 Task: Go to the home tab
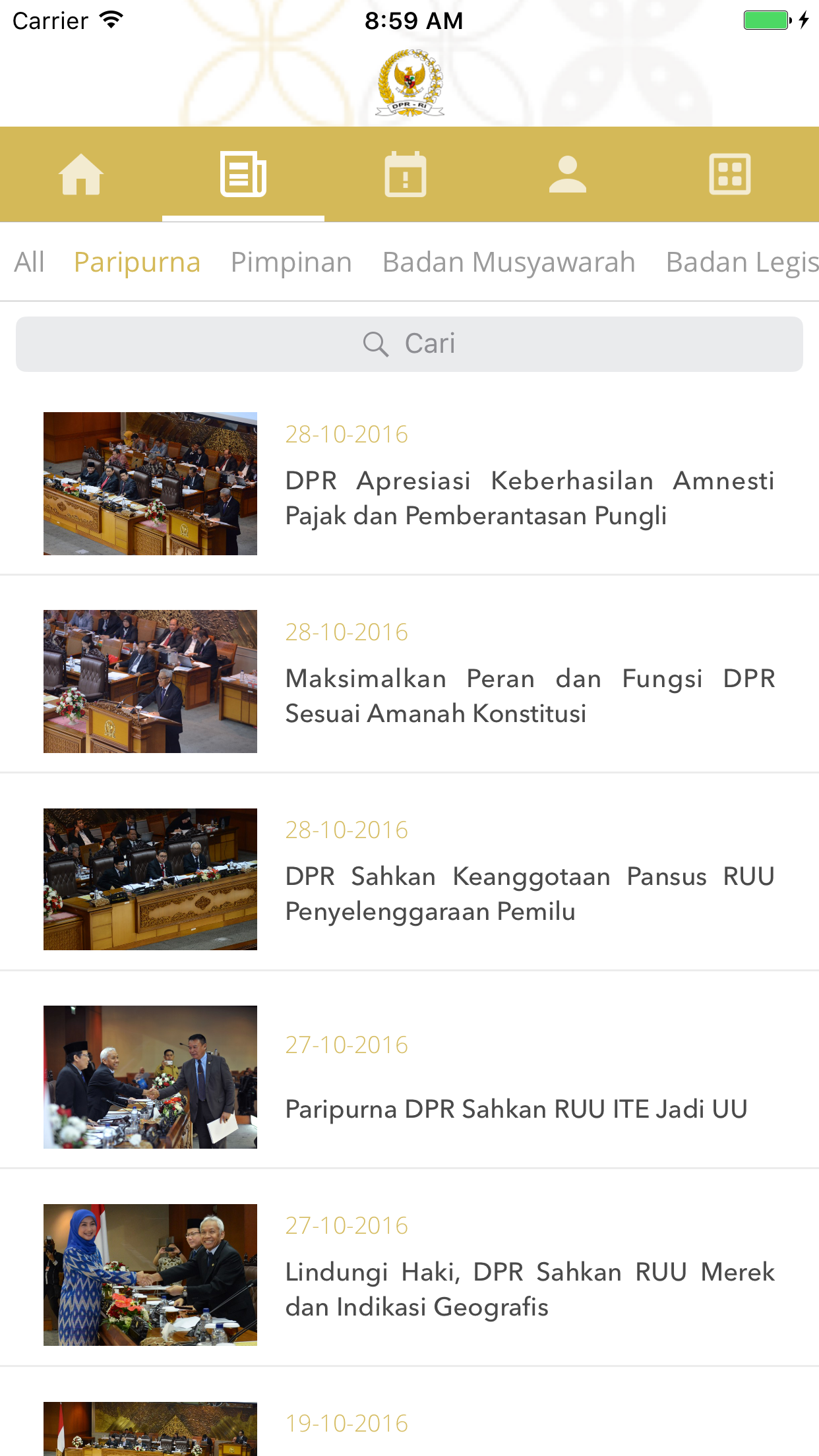(x=81, y=175)
